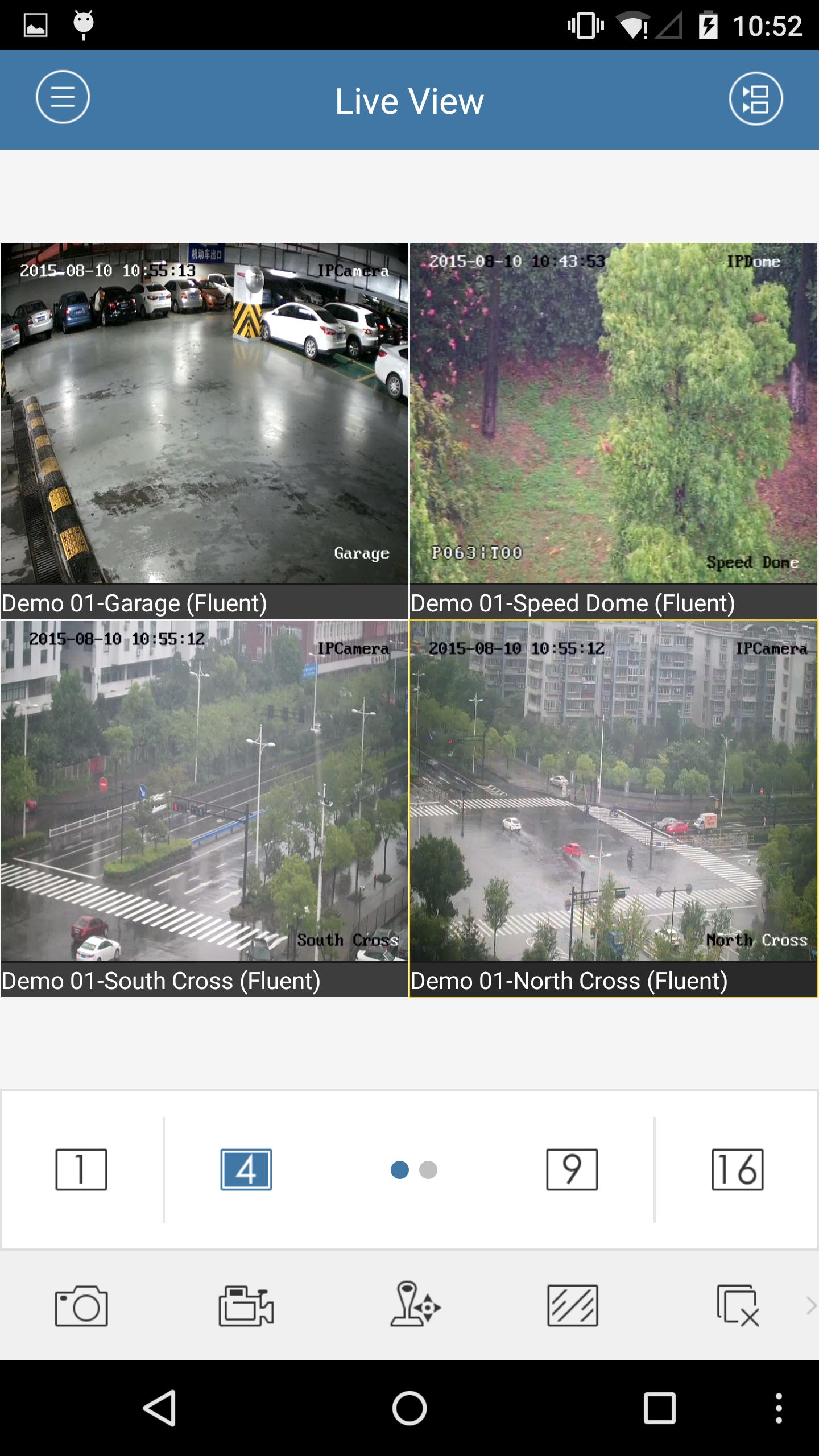Switch to 4-window layout
819x1456 pixels.
[246, 1169]
